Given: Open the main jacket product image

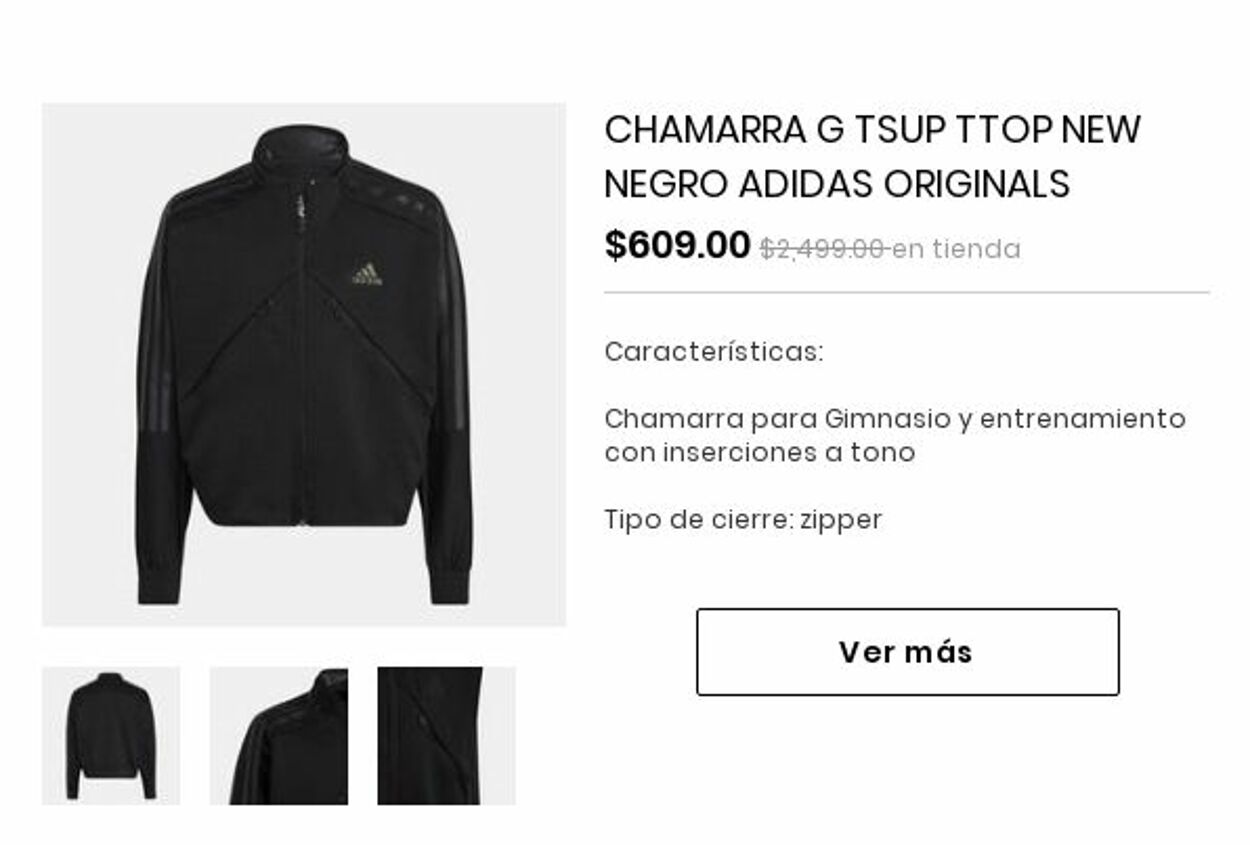Looking at the screenshot, I should 304,365.
